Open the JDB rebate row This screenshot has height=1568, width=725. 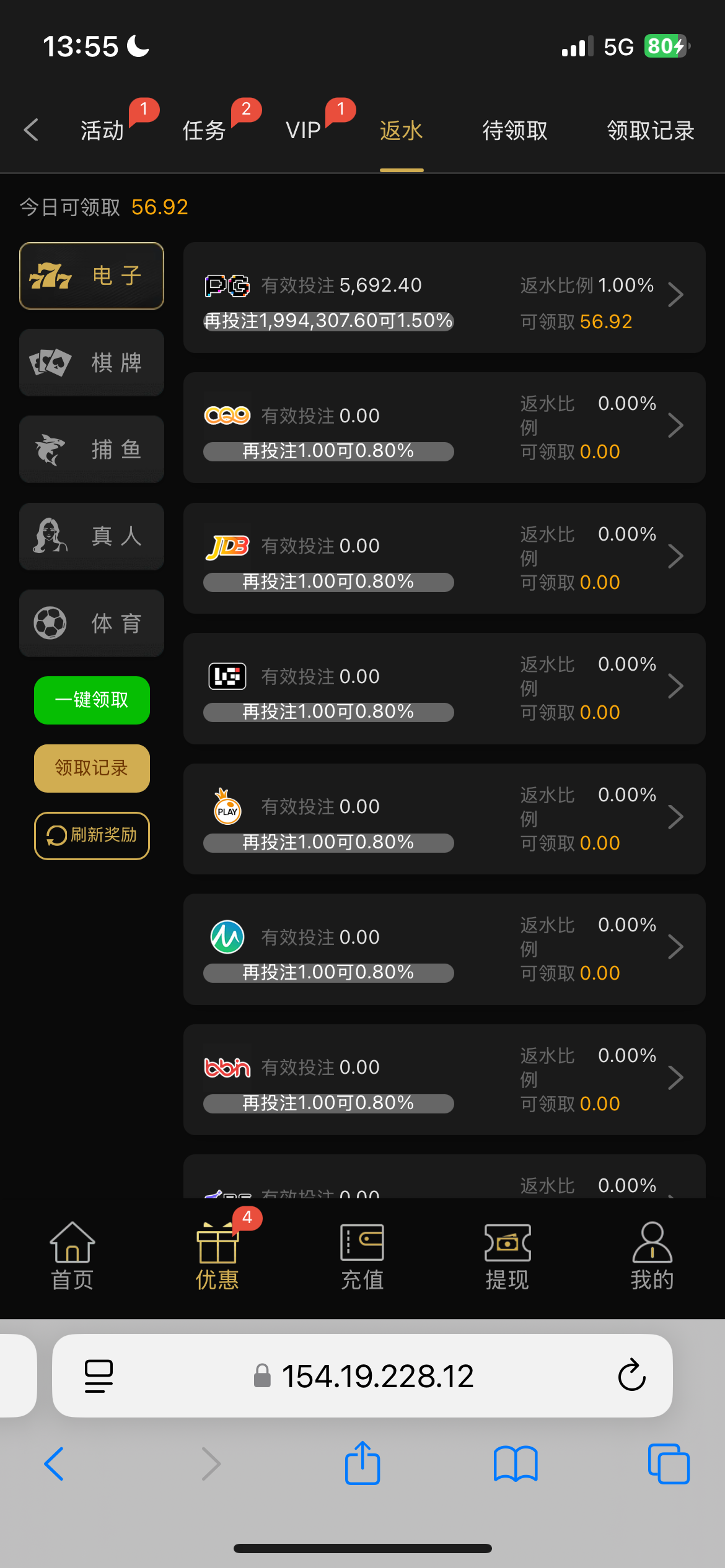click(x=444, y=558)
